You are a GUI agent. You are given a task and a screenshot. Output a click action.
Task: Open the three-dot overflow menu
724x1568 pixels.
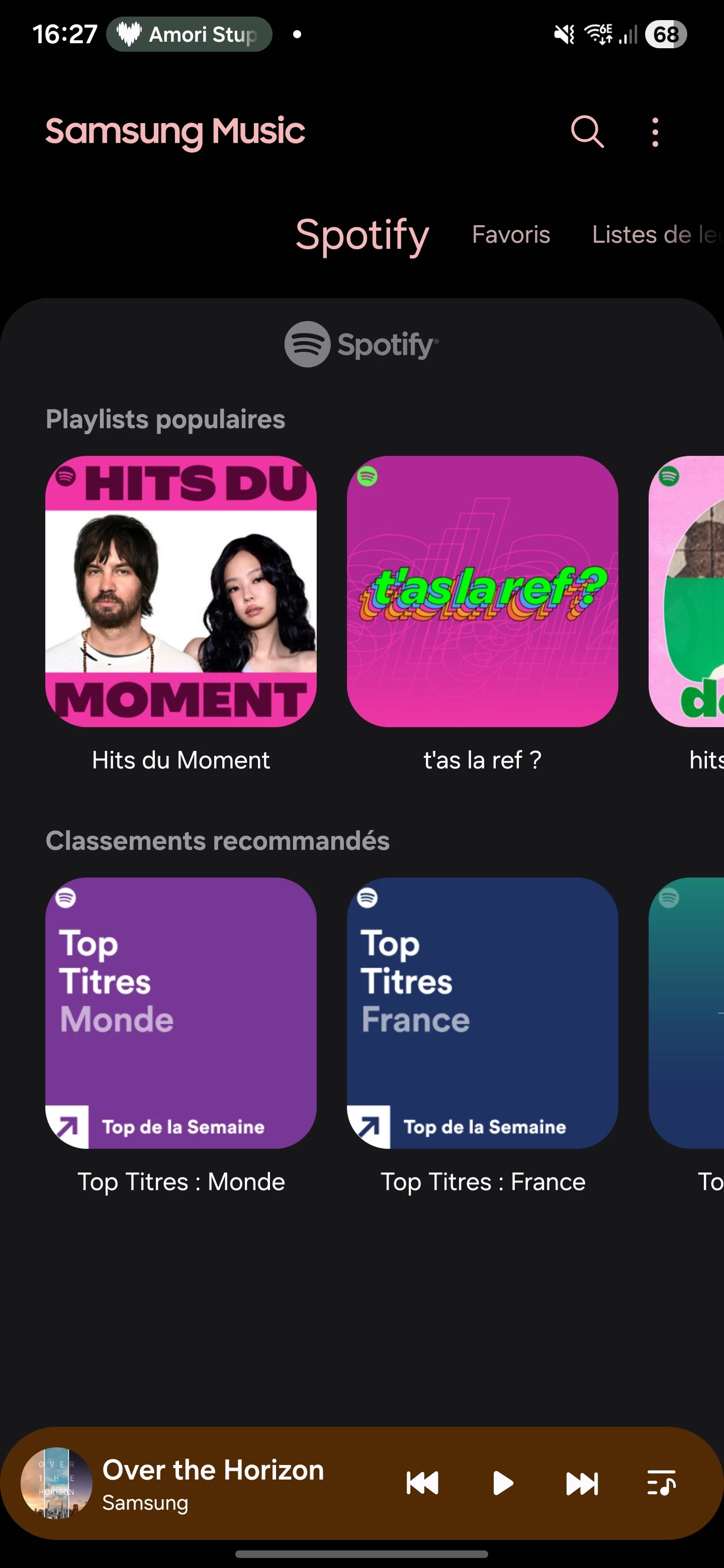tap(655, 132)
